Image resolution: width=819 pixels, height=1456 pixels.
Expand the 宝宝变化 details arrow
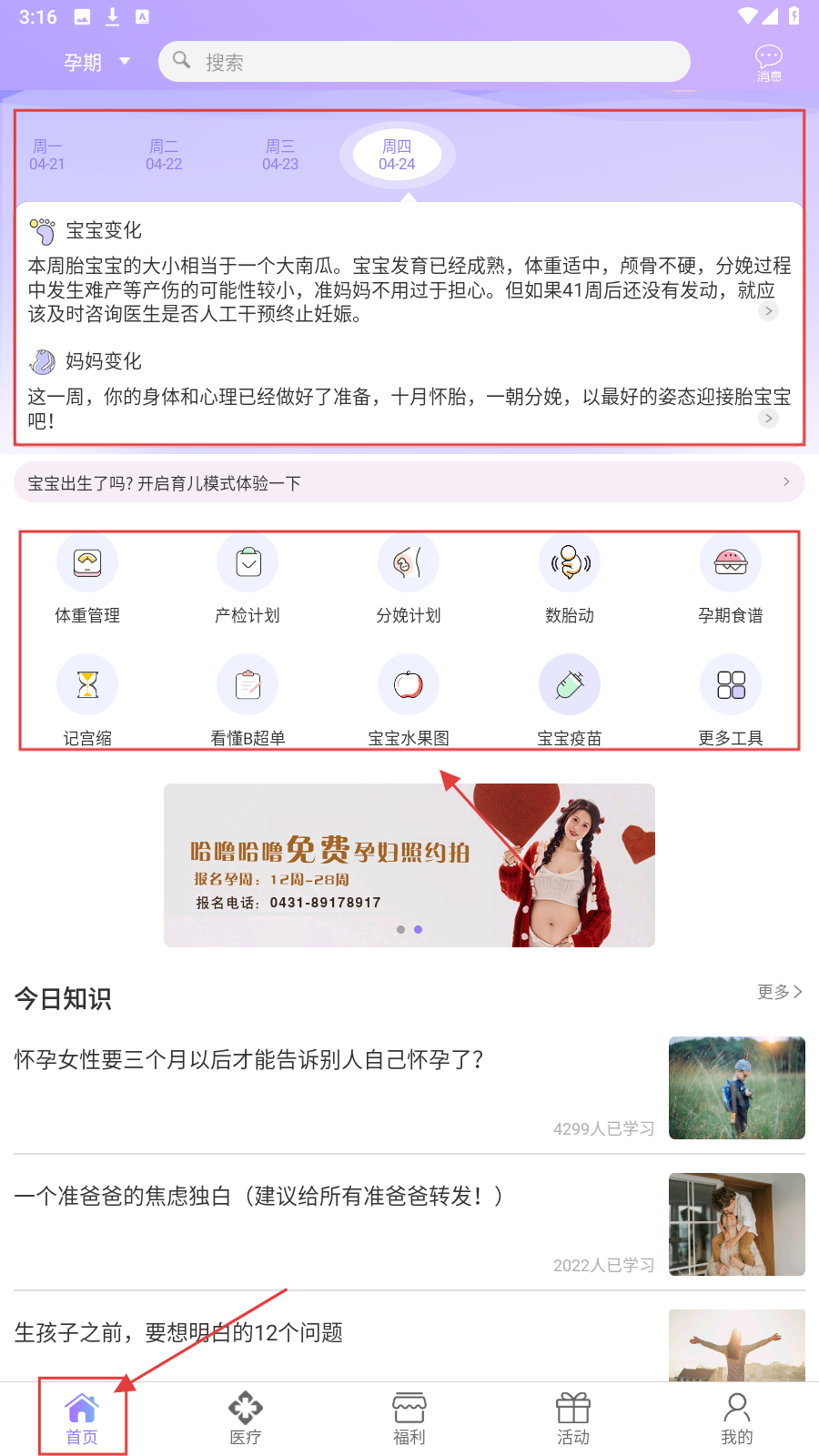coord(768,311)
